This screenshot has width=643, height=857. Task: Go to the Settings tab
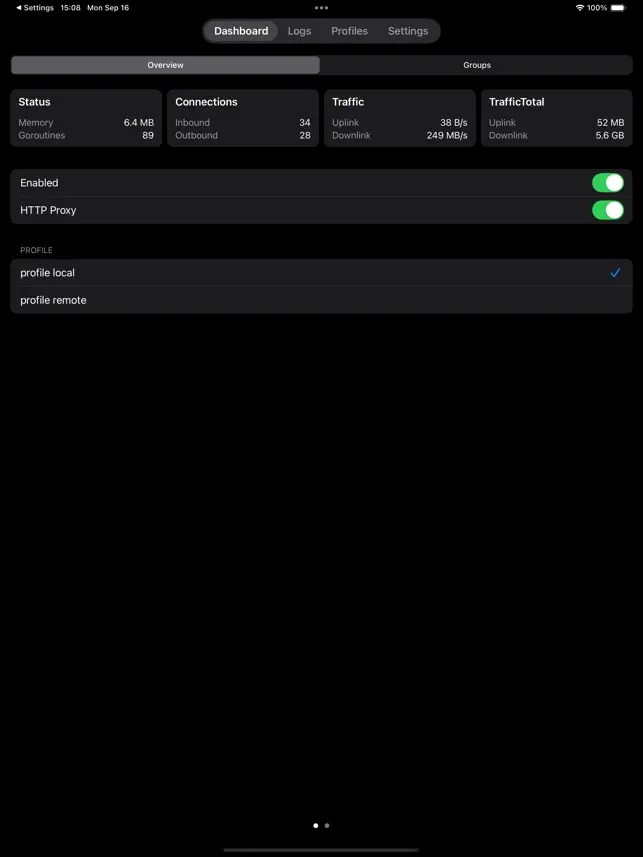pyautogui.click(x=408, y=31)
